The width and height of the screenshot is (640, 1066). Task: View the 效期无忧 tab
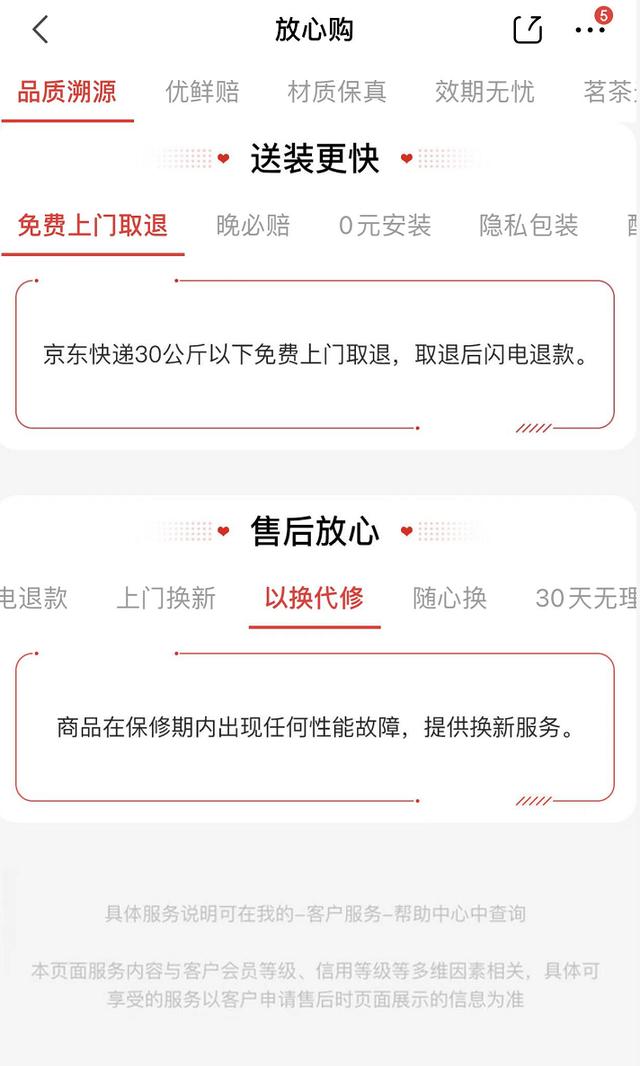point(485,92)
